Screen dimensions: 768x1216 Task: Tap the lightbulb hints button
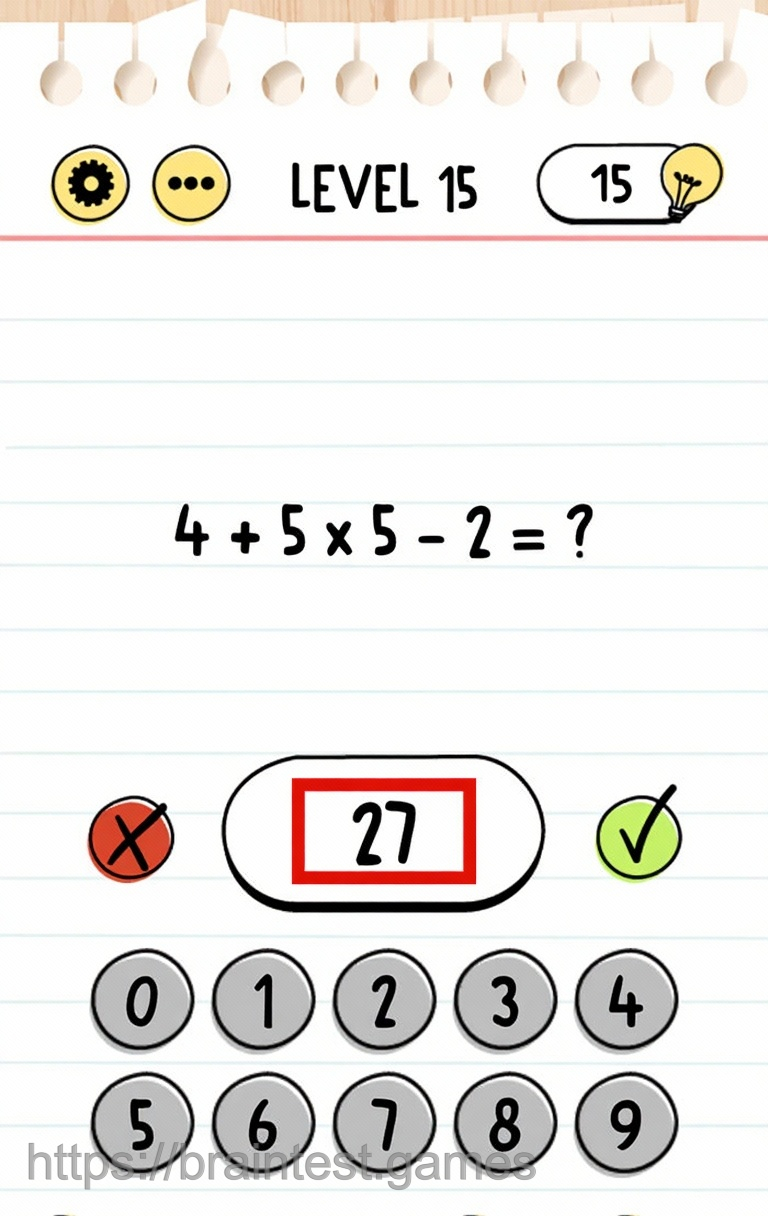[x=690, y=182]
